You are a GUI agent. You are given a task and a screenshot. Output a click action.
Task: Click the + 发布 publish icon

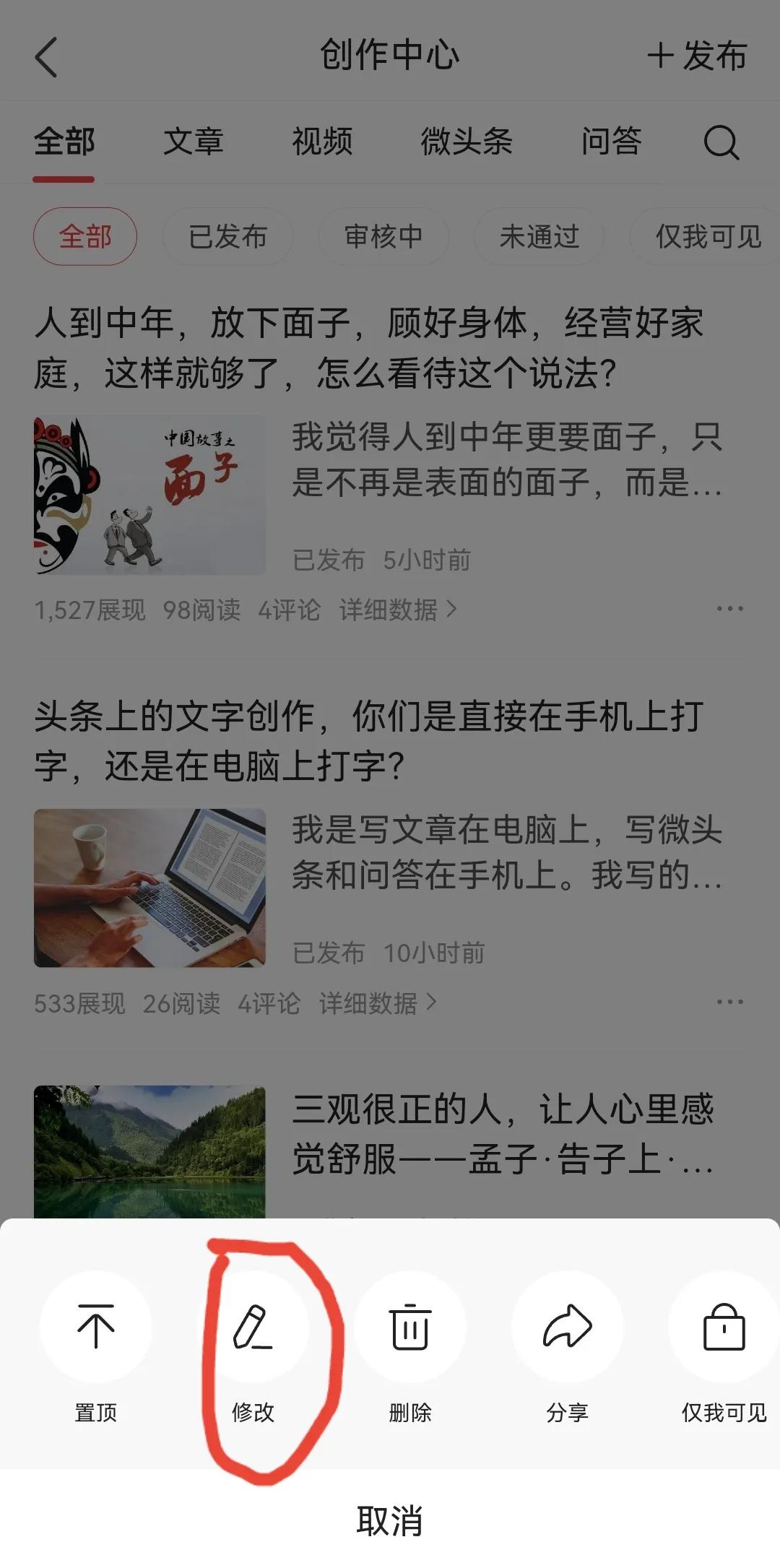[695, 58]
